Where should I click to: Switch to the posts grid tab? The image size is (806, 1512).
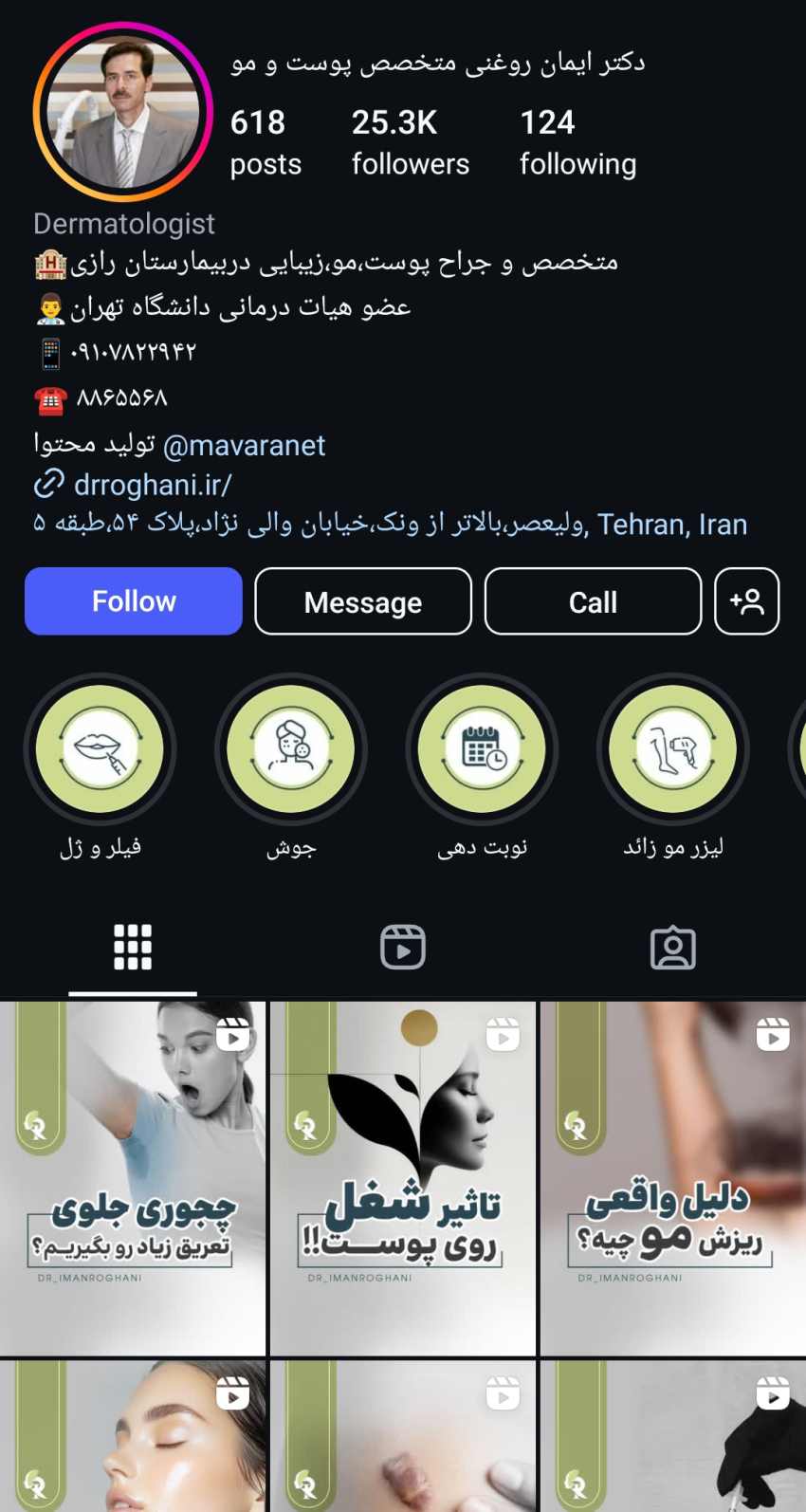tap(133, 947)
